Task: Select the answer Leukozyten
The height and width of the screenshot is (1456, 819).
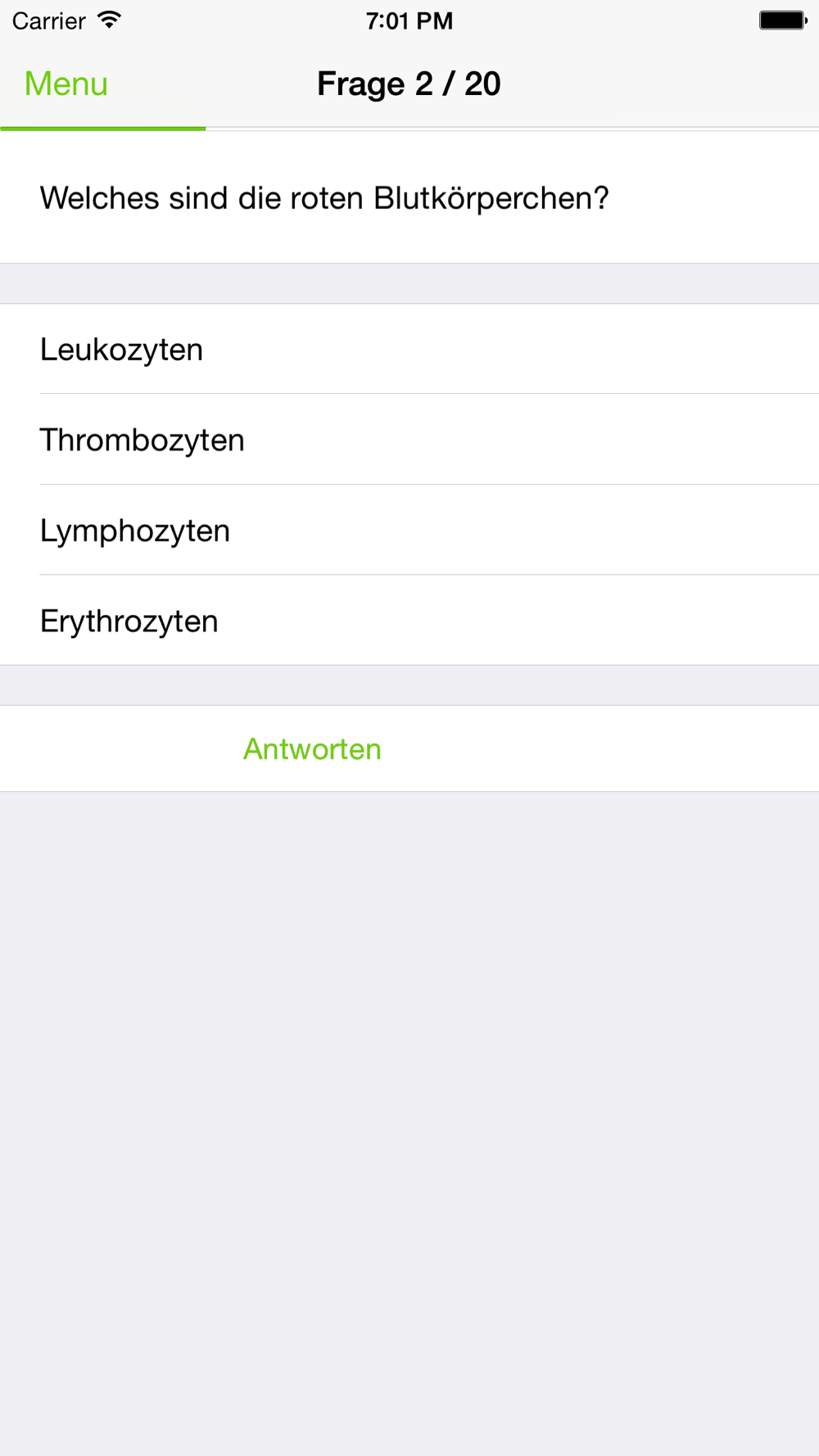Action: point(409,349)
